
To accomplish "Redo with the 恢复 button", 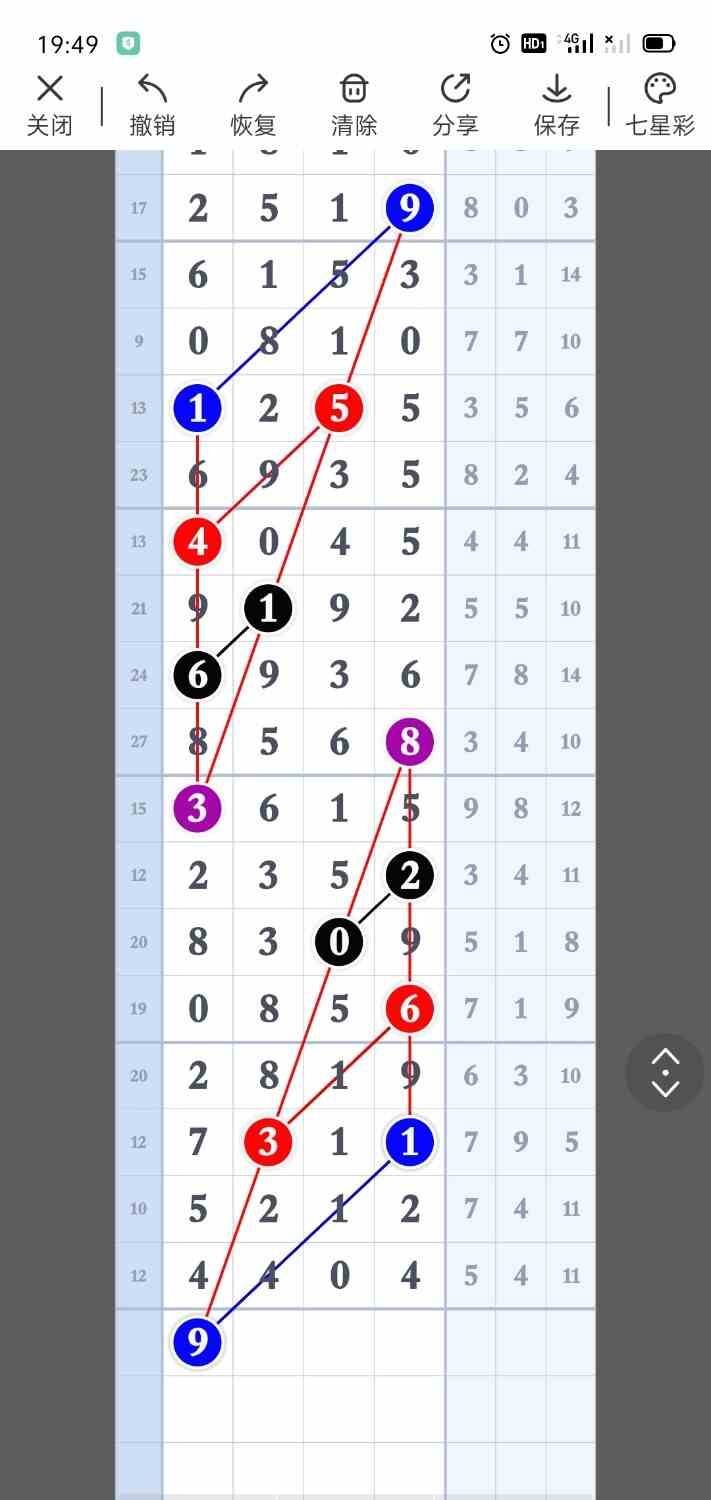I will point(253,105).
